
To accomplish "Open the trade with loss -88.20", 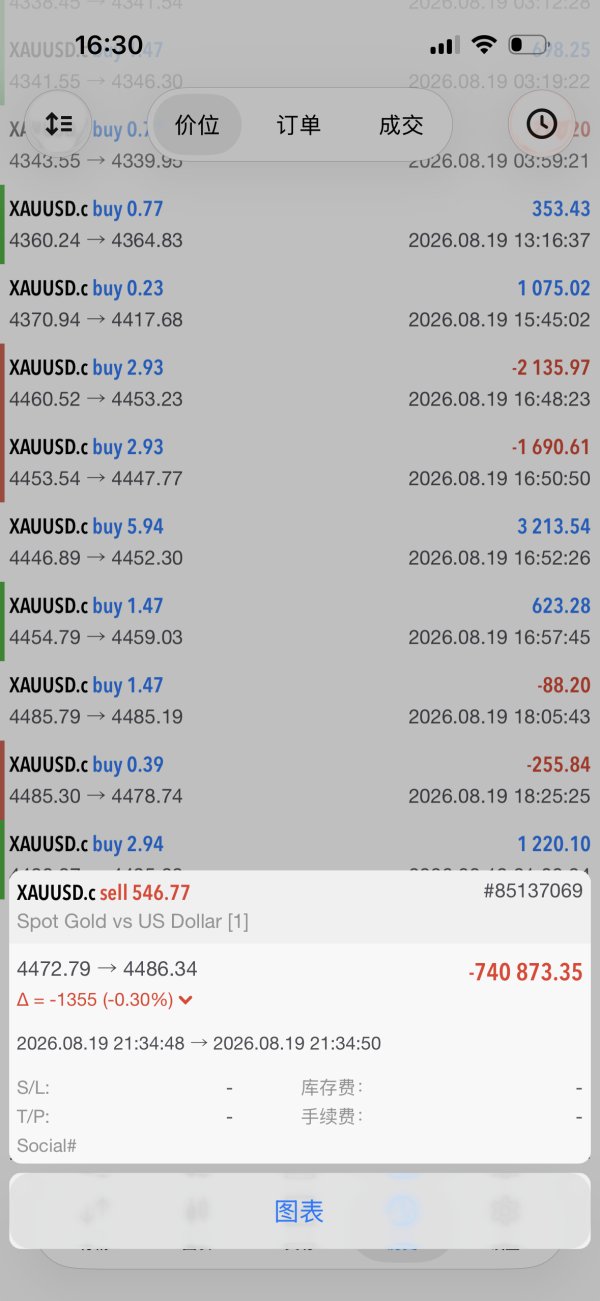I will [300, 700].
